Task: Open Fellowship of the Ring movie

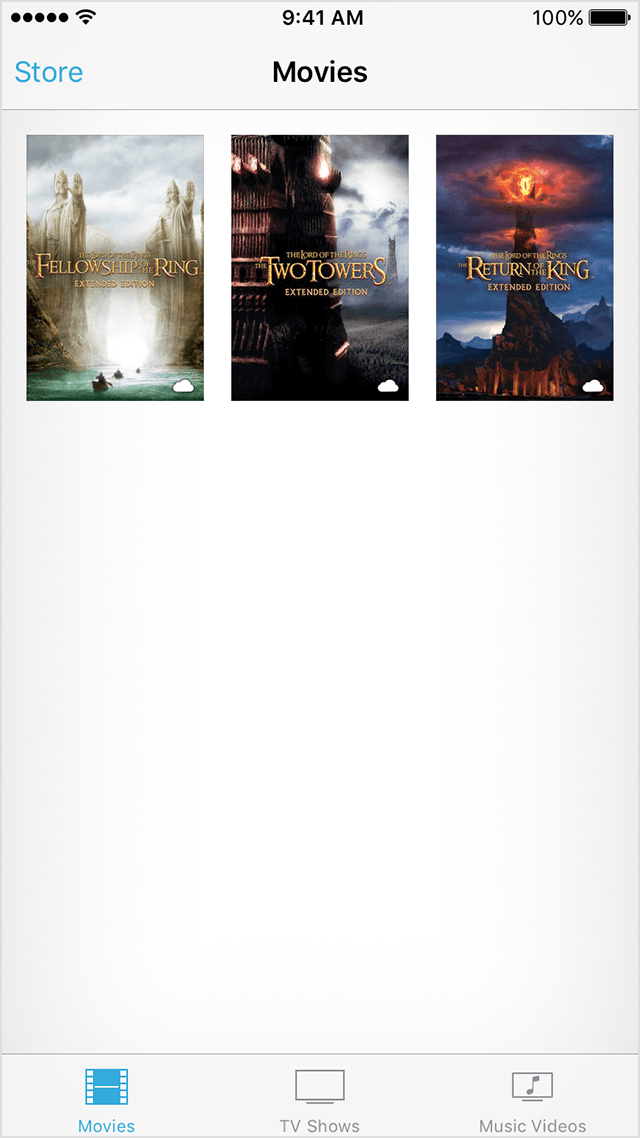Action: (115, 268)
